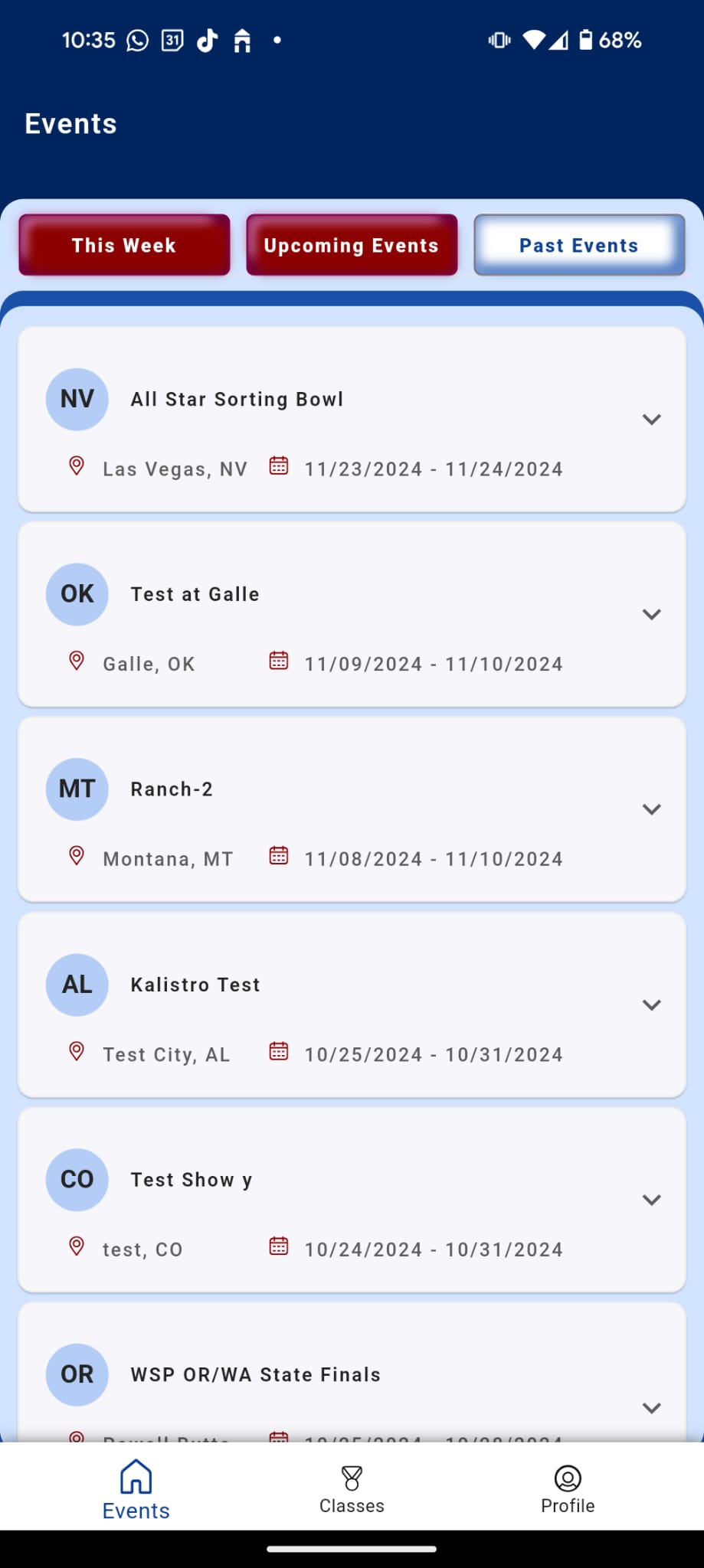Expand the All Star Sorting Bowl event
Viewport: 704px width, 1568px height.
pyautogui.click(x=651, y=420)
